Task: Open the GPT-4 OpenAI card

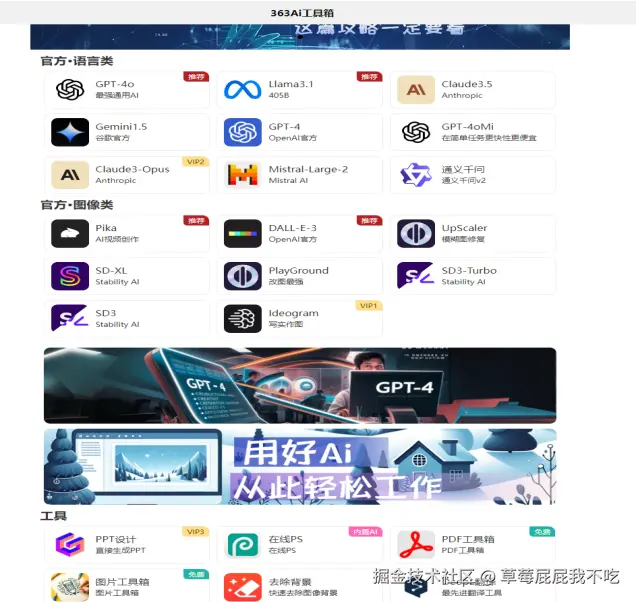Action: point(300,132)
